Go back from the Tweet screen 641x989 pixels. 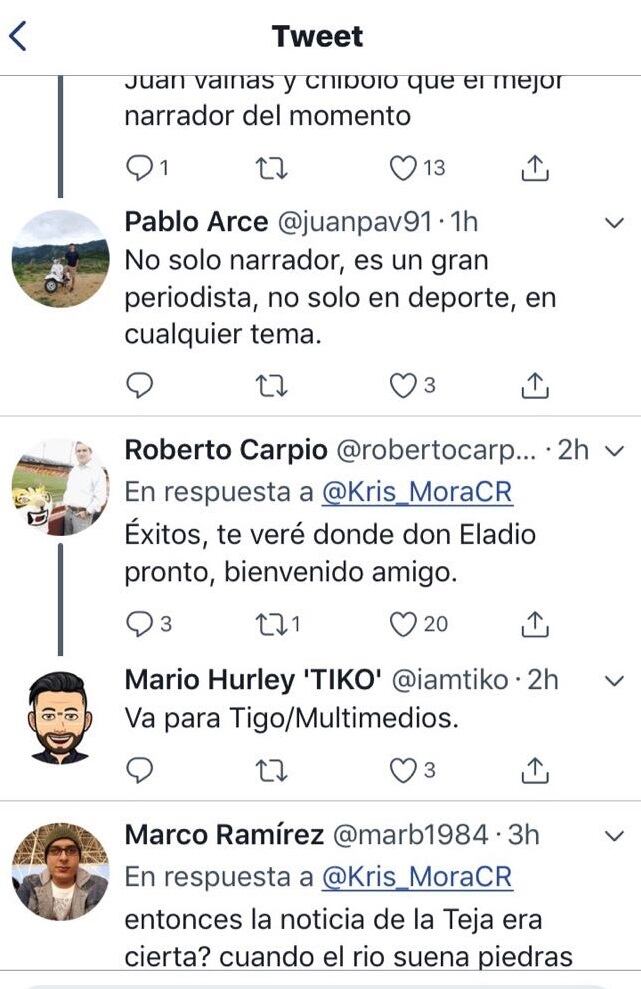(x=18, y=38)
